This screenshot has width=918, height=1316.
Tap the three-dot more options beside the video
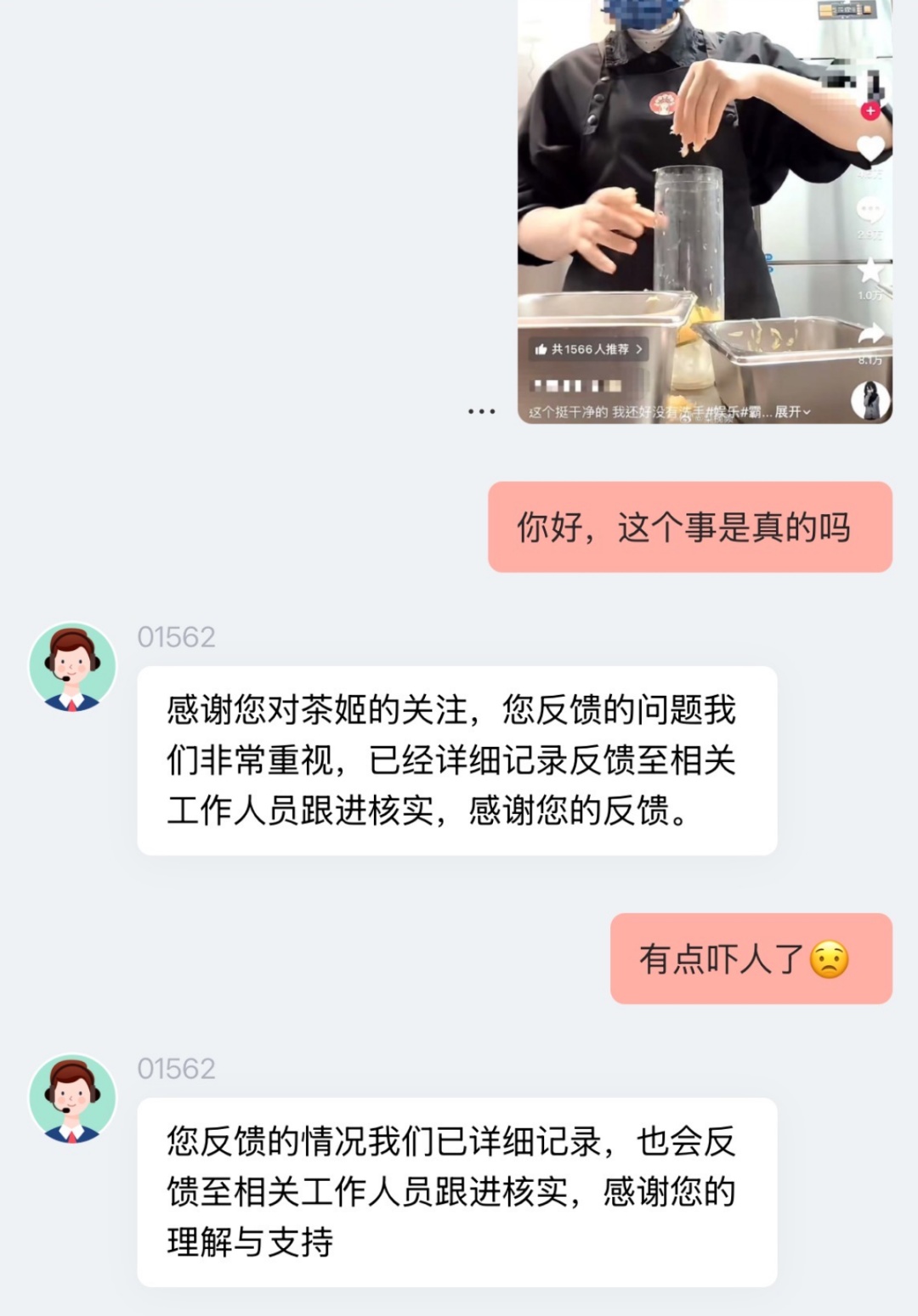click(x=482, y=409)
